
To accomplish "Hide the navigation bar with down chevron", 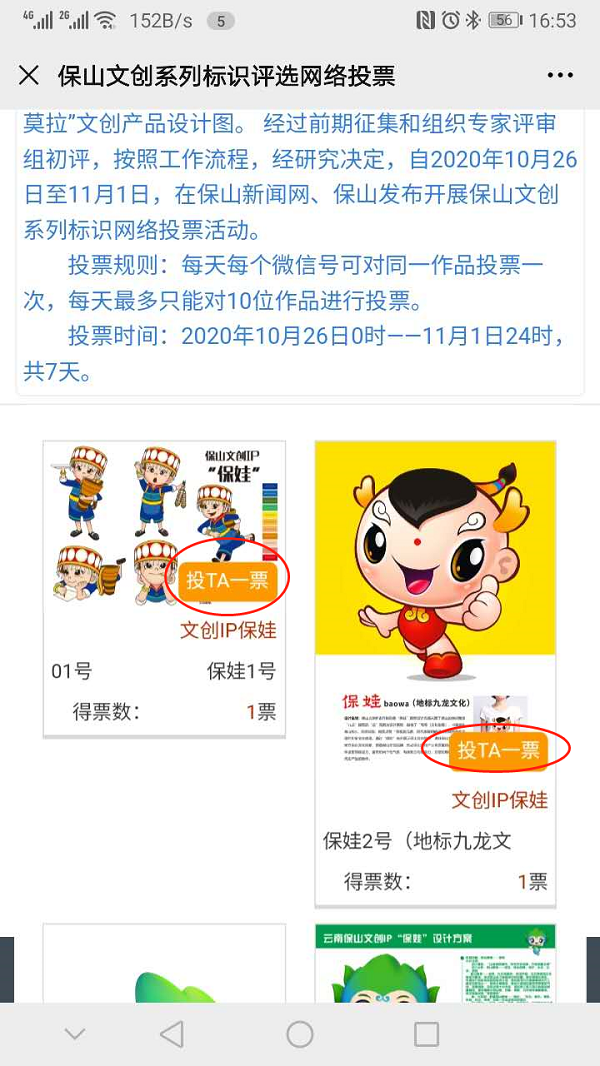I will [x=75, y=1034].
